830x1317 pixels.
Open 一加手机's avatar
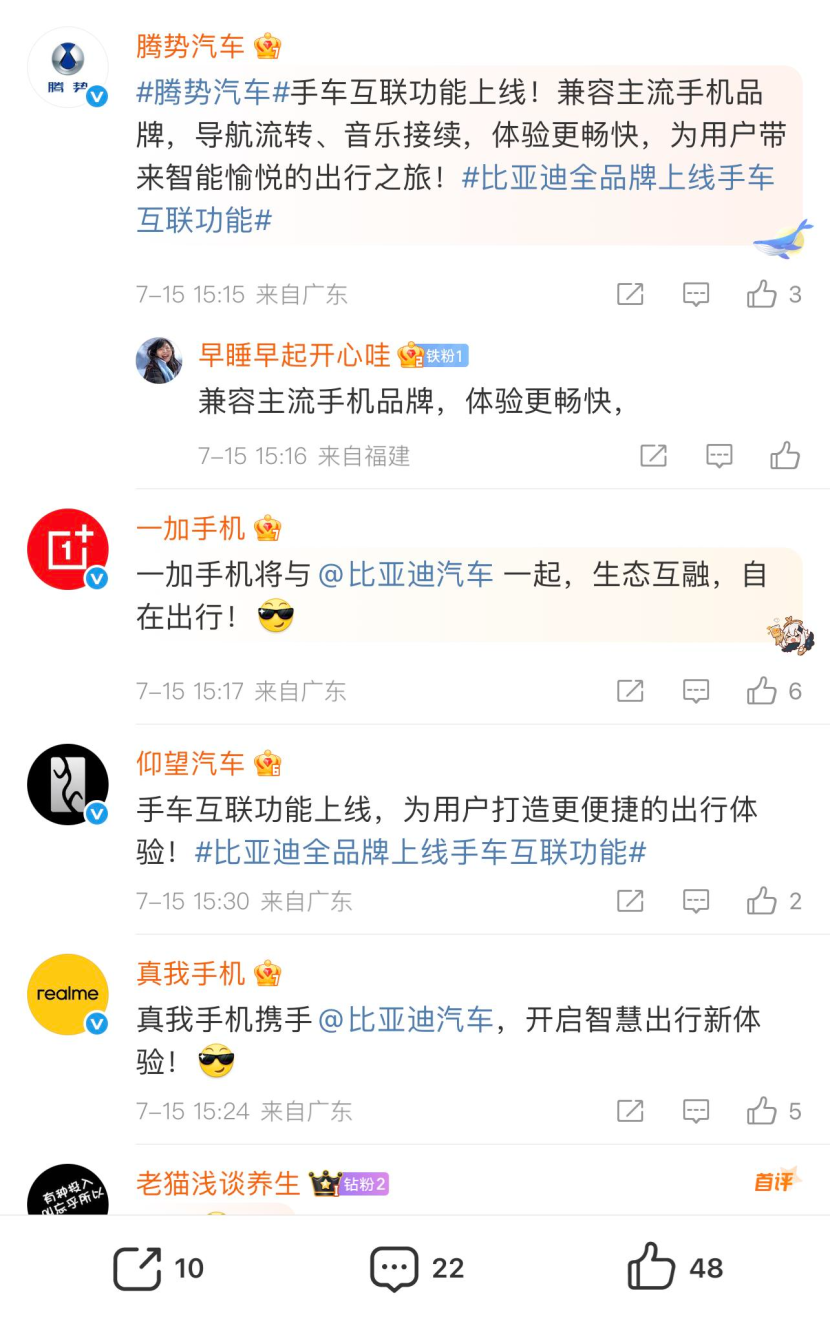67,549
